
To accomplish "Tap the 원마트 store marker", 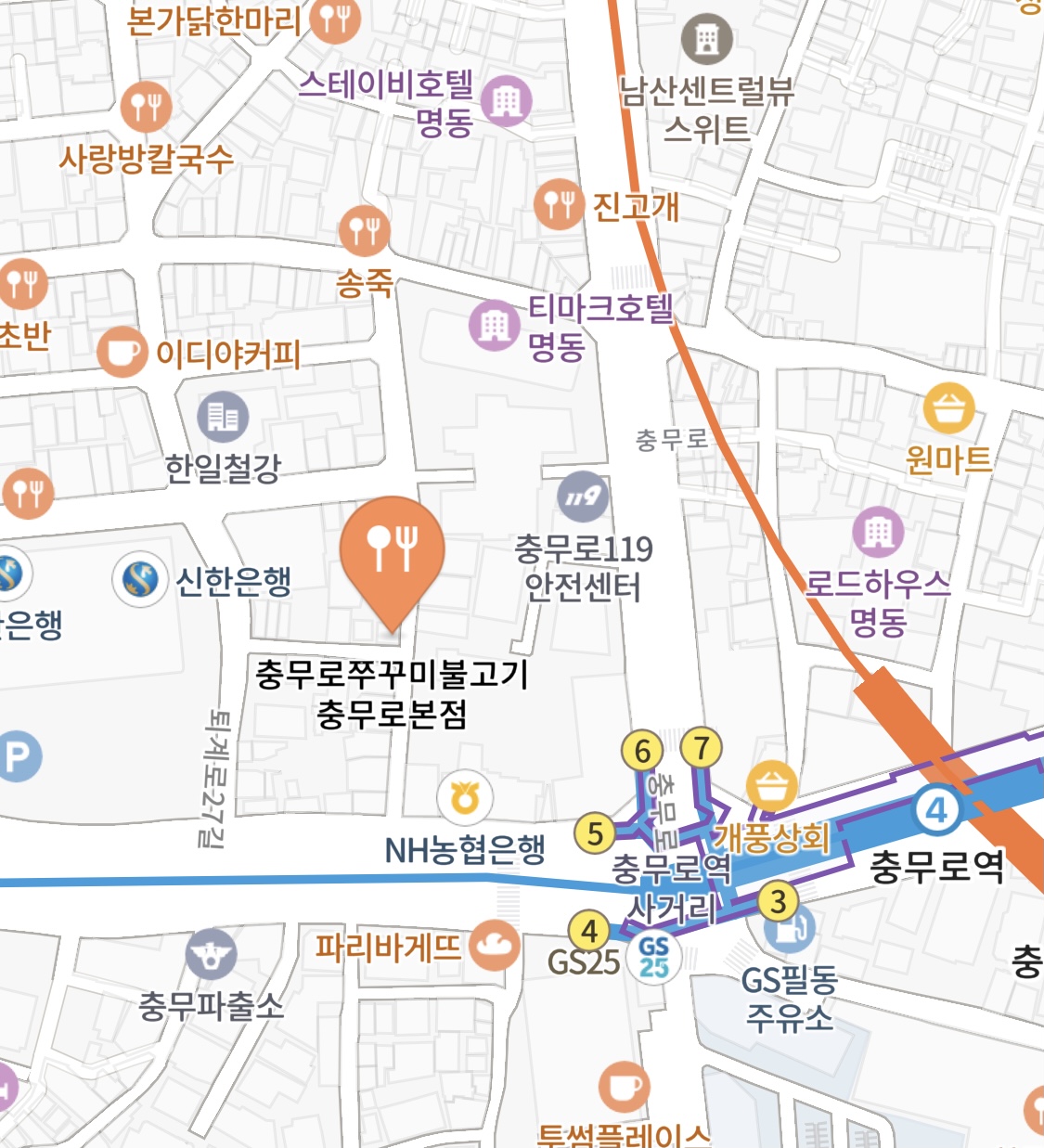I will pos(948,408).
